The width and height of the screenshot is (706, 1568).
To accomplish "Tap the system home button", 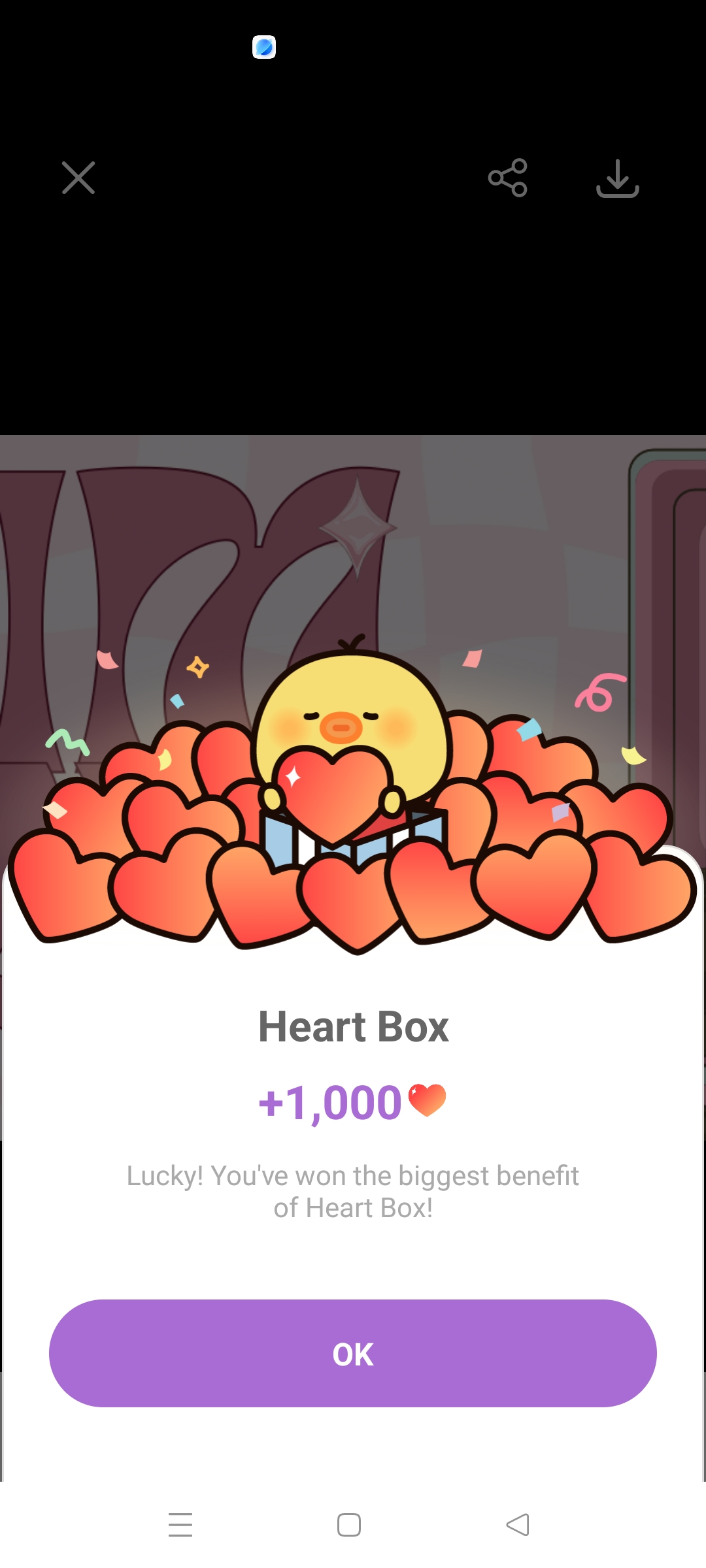I will tap(349, 1525).
